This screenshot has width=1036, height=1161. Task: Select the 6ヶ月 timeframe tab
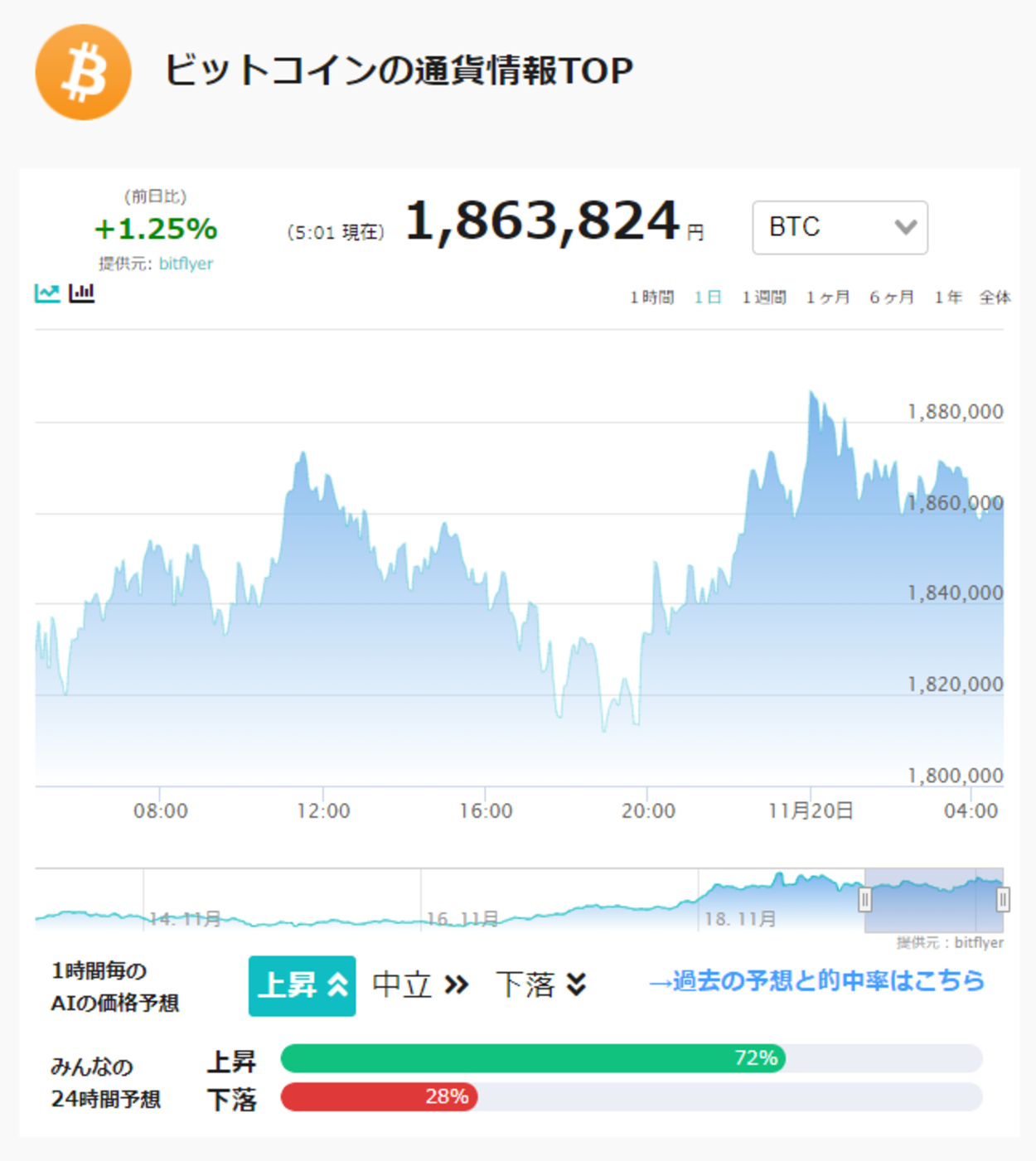pos(893,296)
